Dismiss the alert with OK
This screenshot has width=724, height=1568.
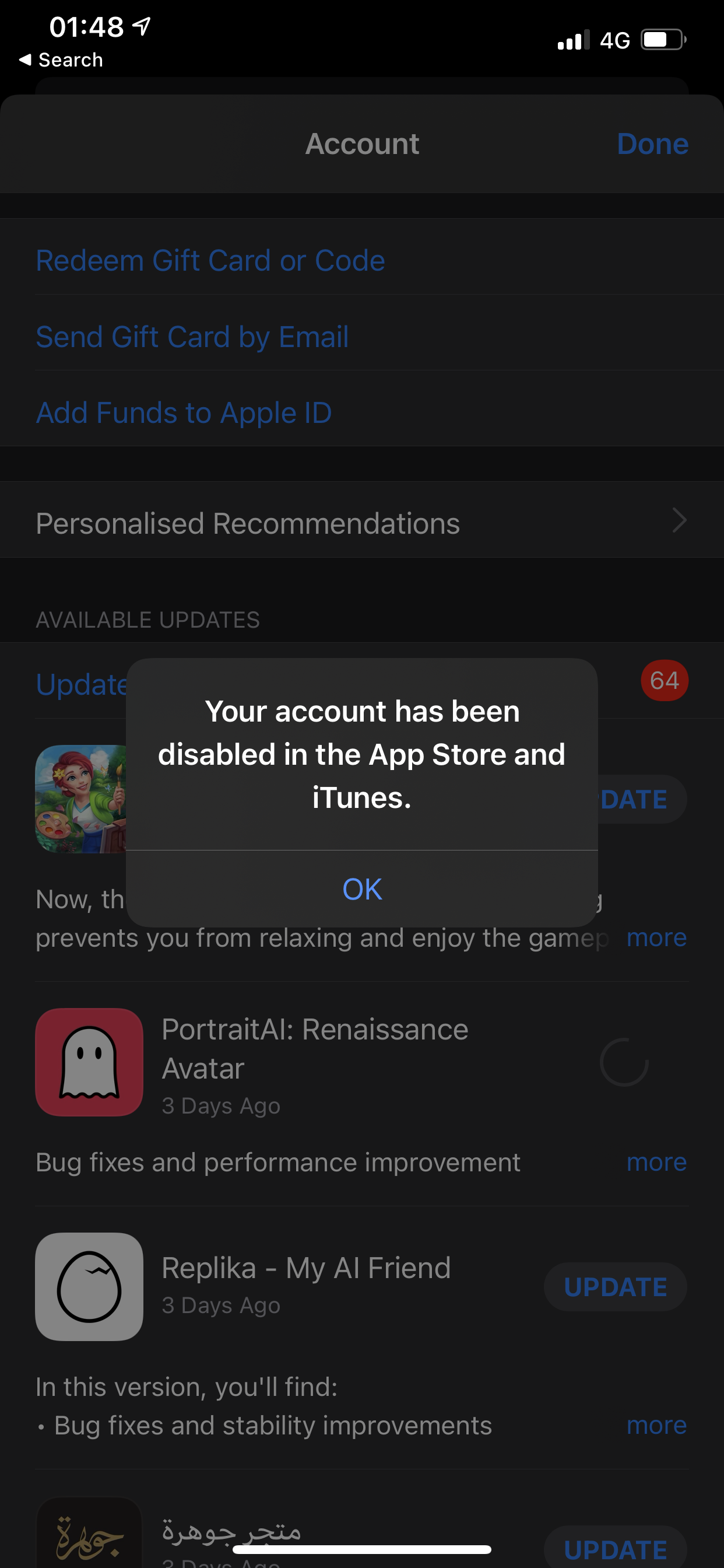pos(361,890)
